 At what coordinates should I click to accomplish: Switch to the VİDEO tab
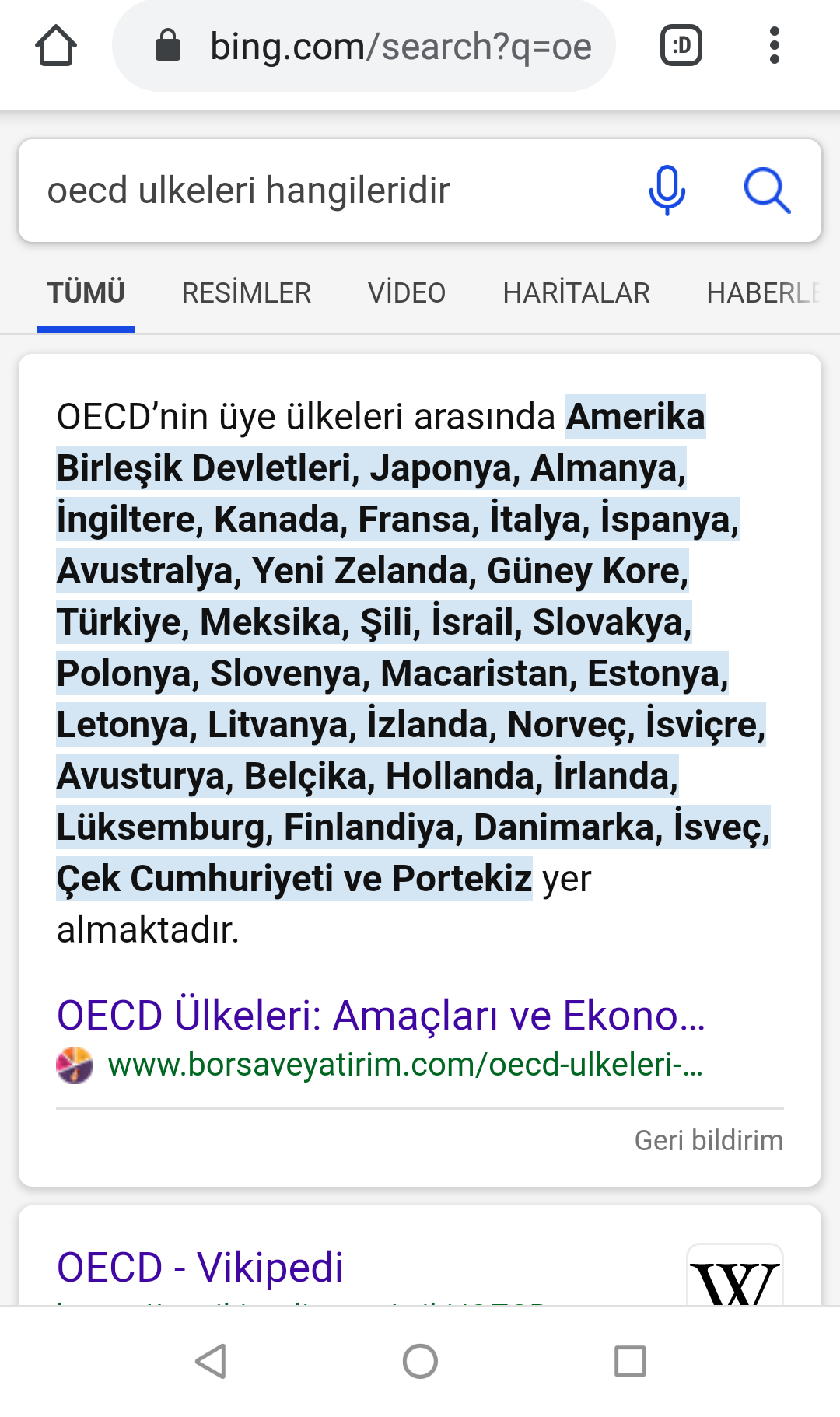click(x=406, y=293)
